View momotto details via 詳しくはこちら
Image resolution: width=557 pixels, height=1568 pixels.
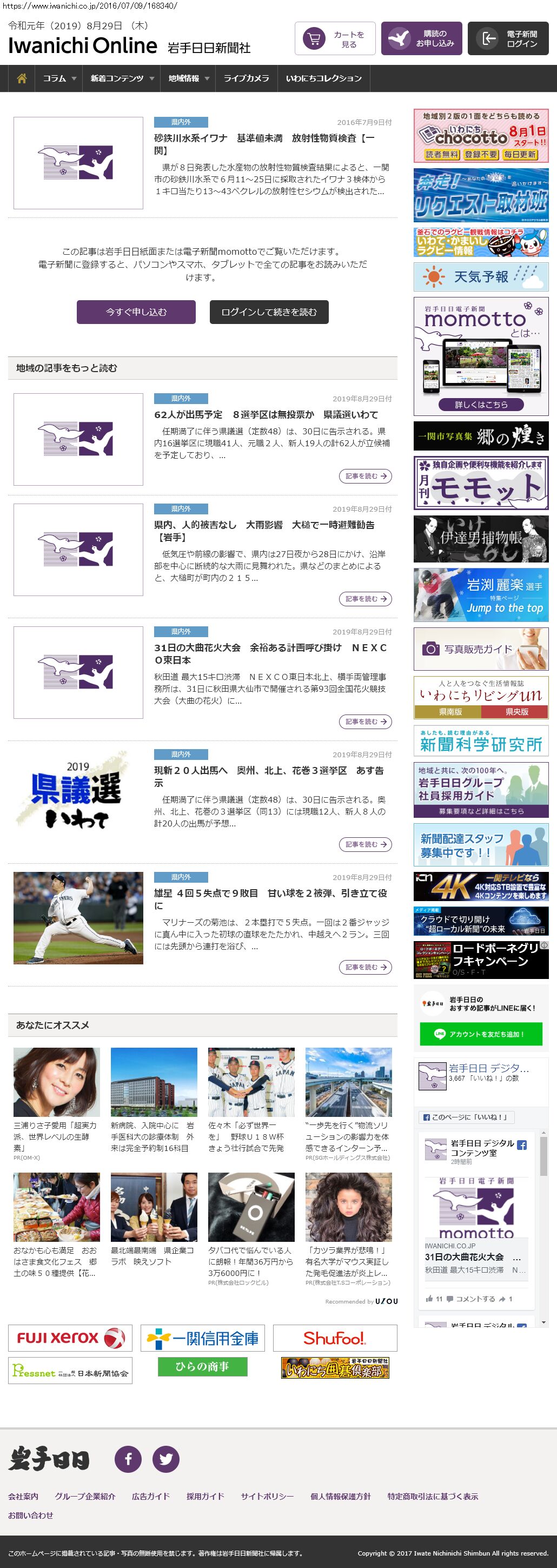(x=480, y=405)
